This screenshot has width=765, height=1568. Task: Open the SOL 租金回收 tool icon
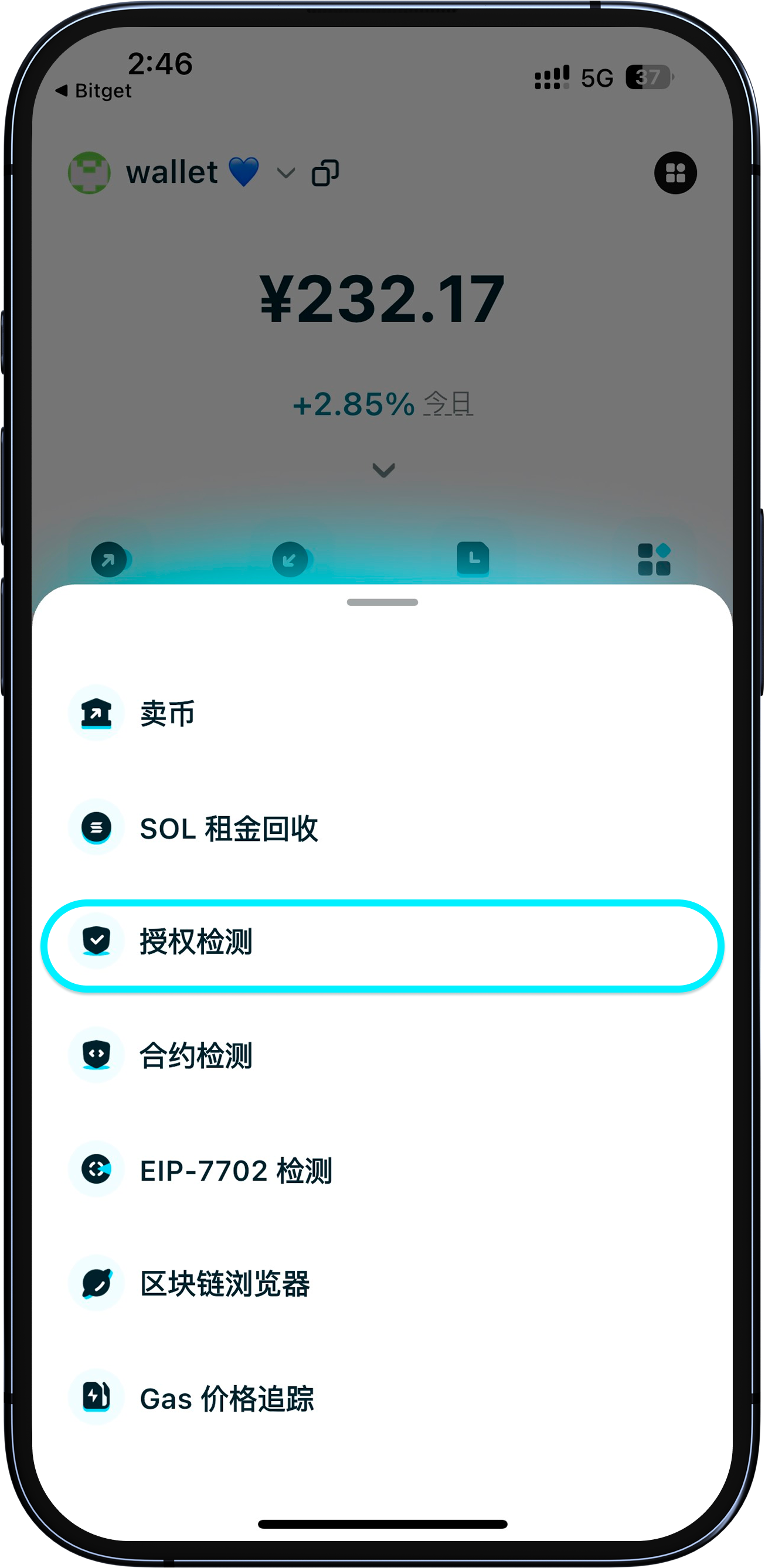(96, 827)
